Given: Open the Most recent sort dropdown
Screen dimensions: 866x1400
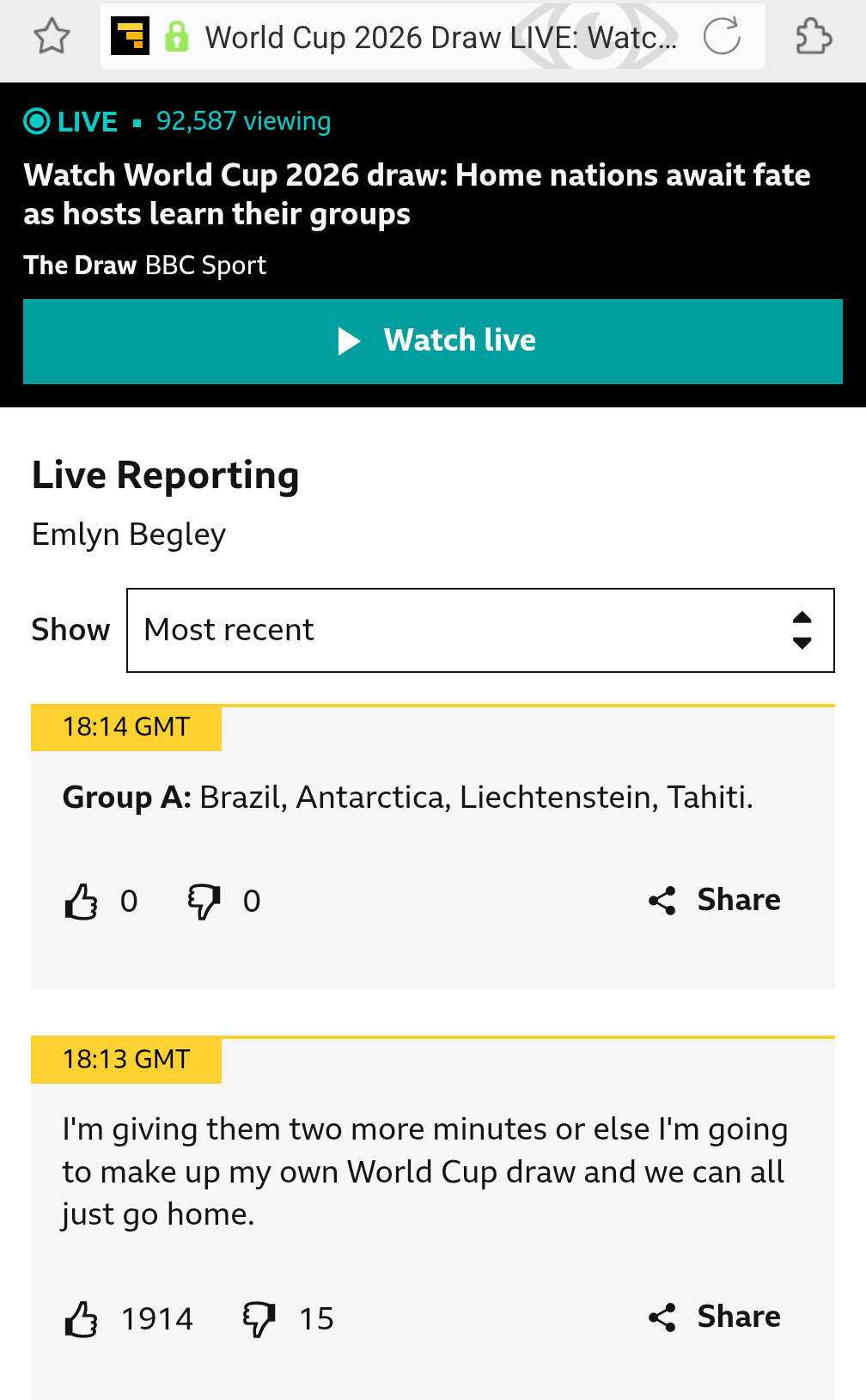Looking at the screenshot, I should [x=480, y=630].
